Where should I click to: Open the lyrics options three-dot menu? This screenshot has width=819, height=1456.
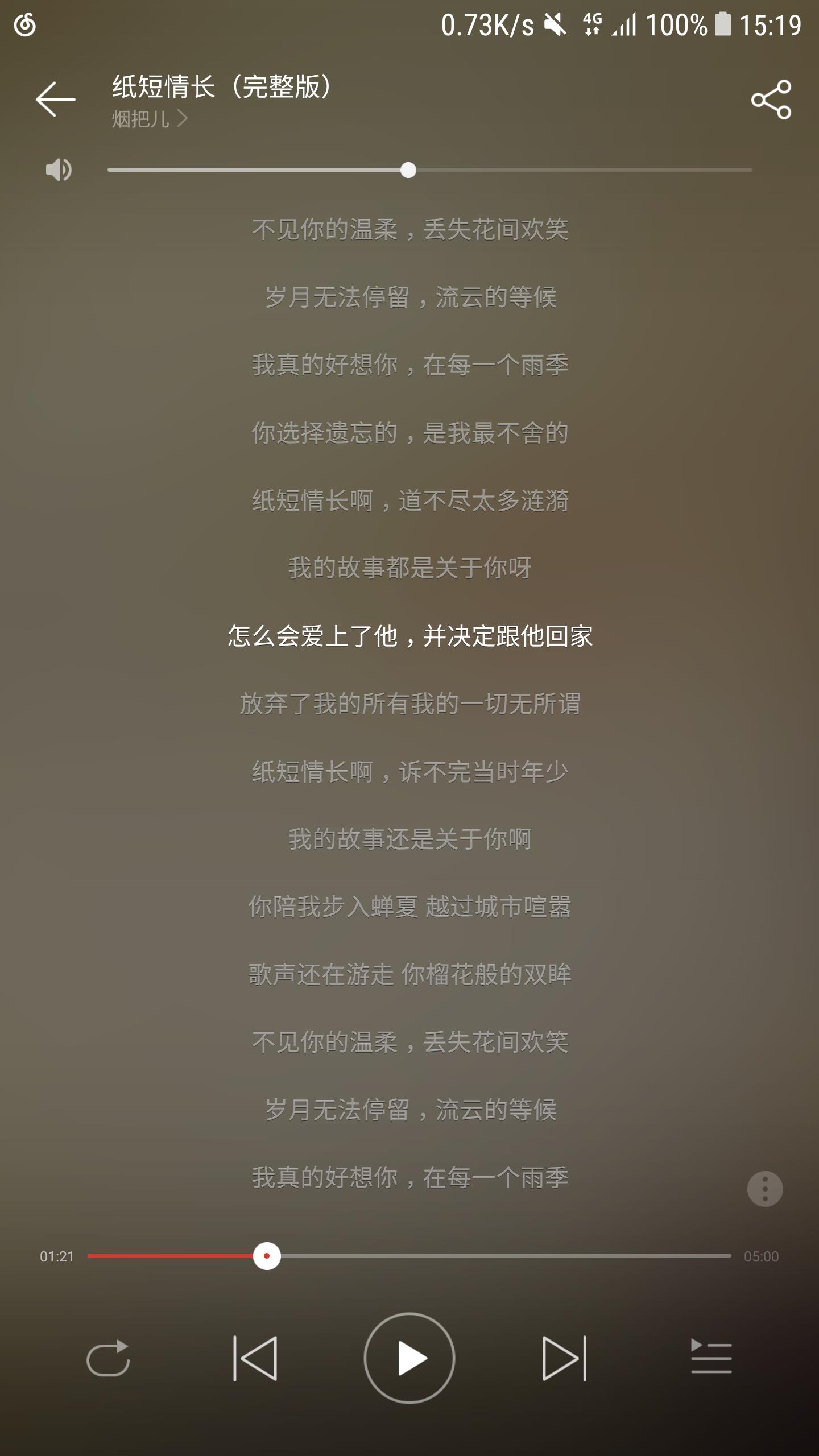(764, 1189)
